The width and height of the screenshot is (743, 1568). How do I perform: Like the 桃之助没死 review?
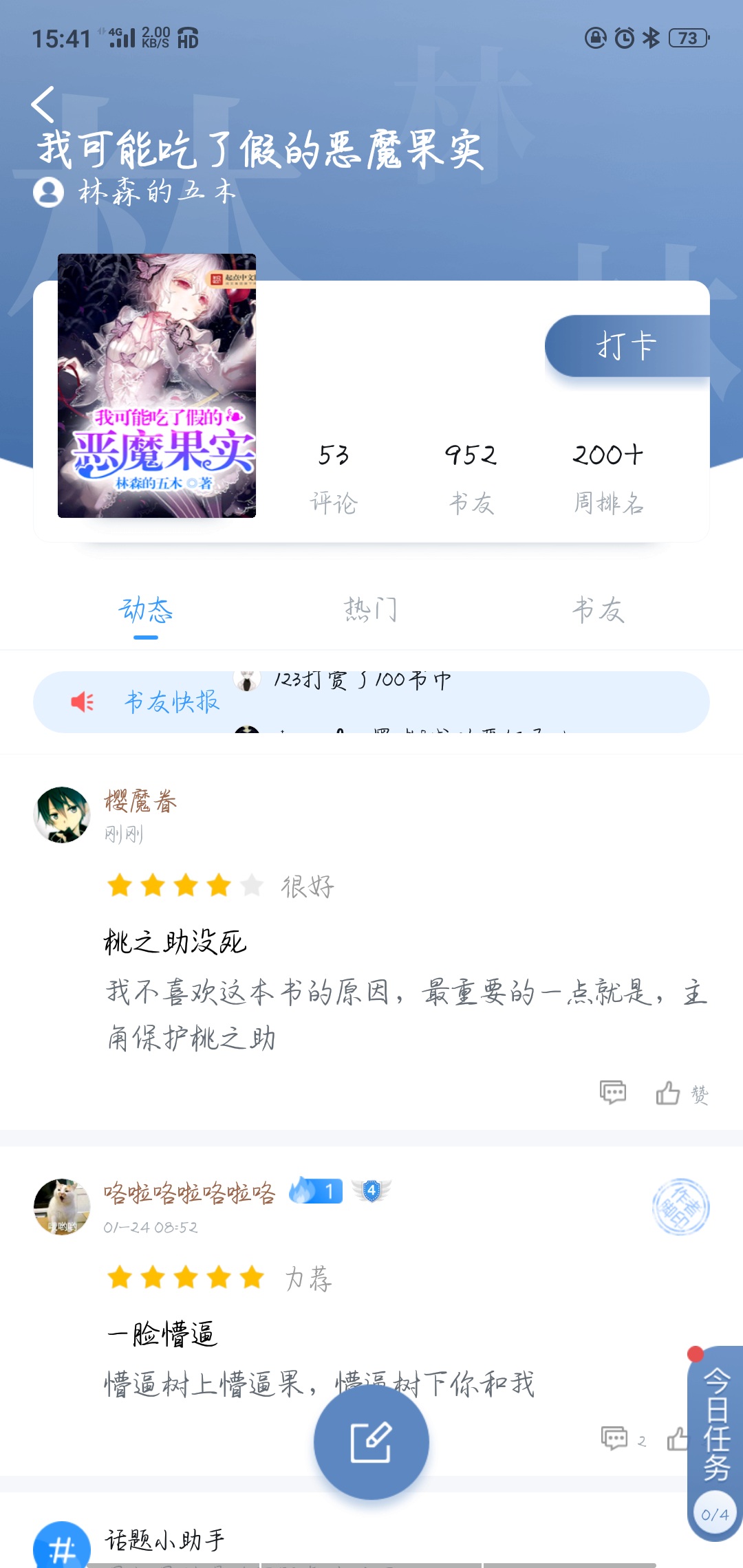(x=668, y=1092)
